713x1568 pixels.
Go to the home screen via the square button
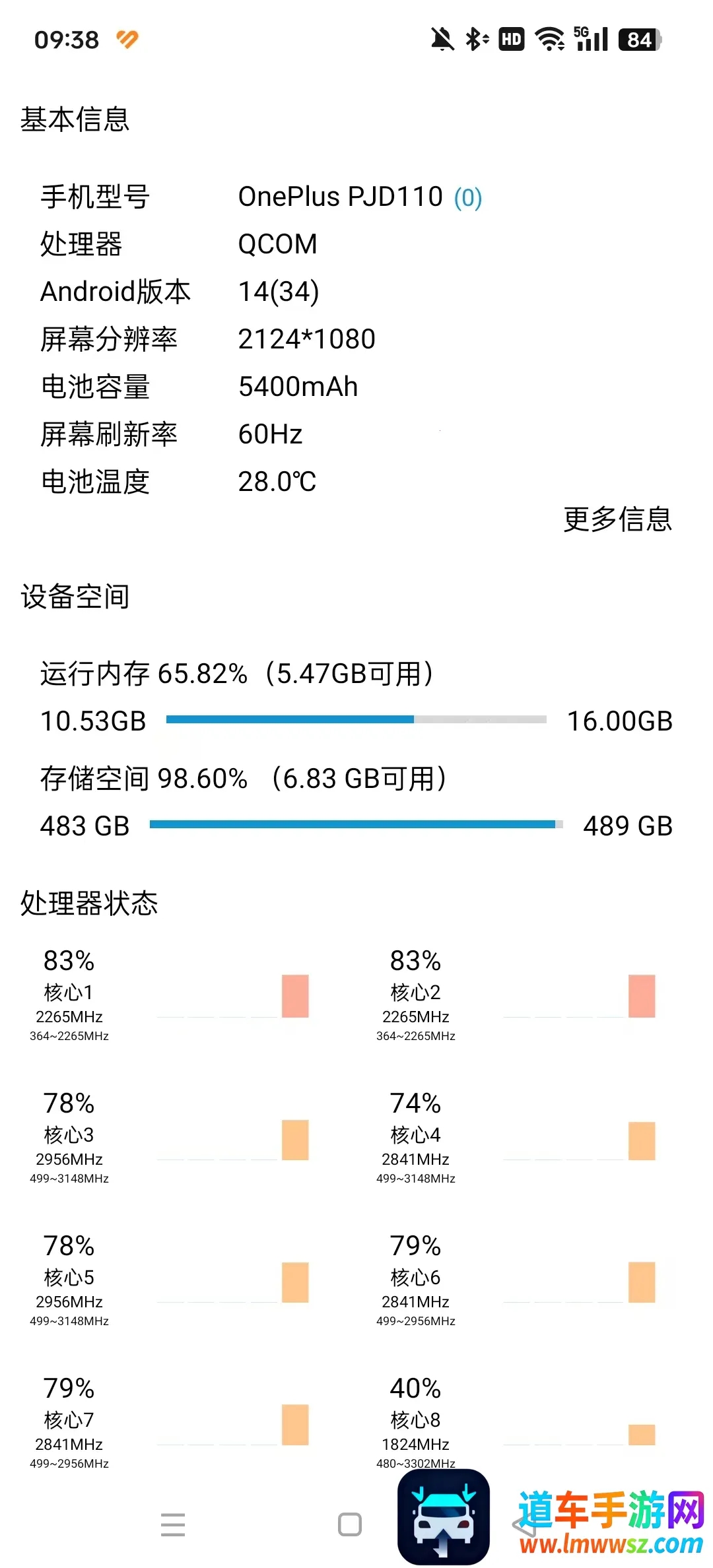(349, 1524)
